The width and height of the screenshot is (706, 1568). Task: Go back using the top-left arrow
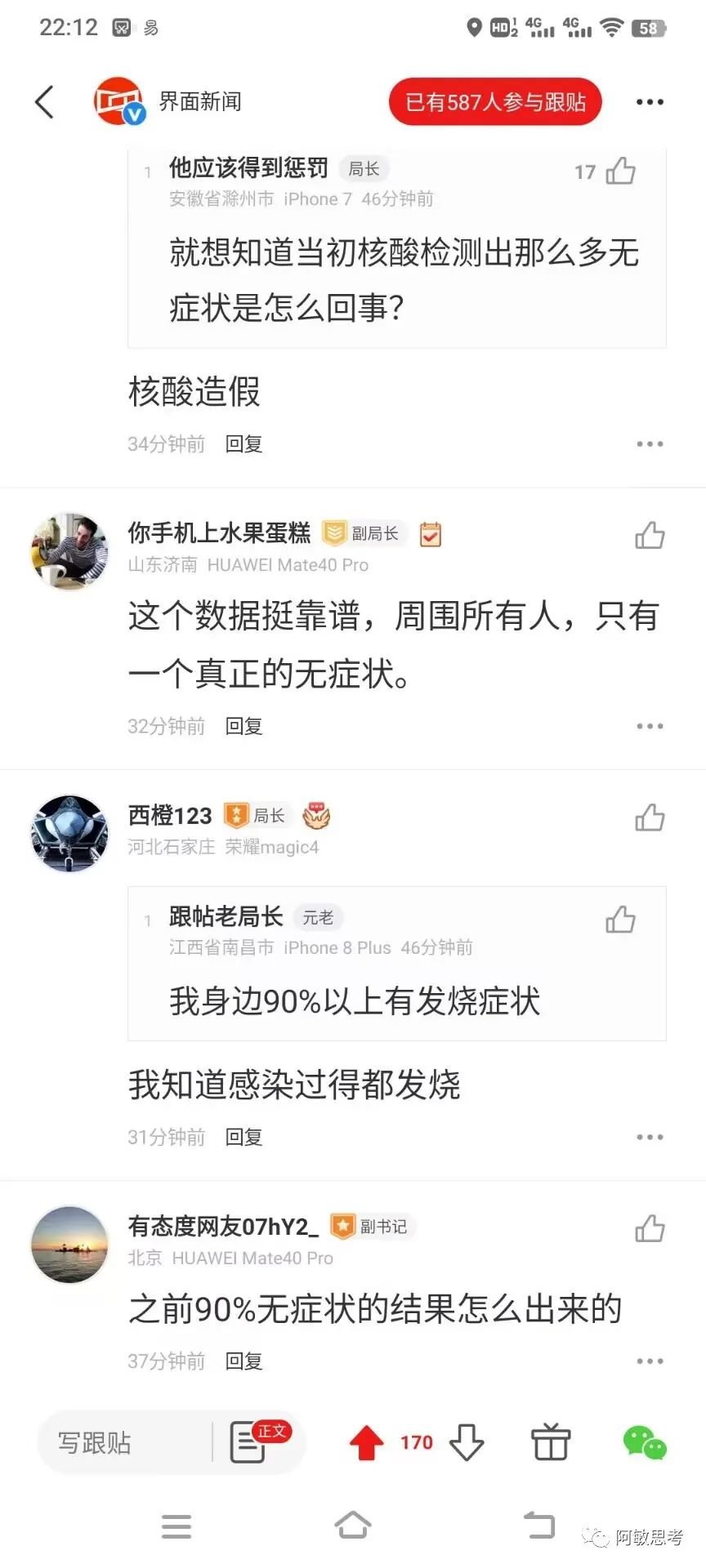point(46,102)
